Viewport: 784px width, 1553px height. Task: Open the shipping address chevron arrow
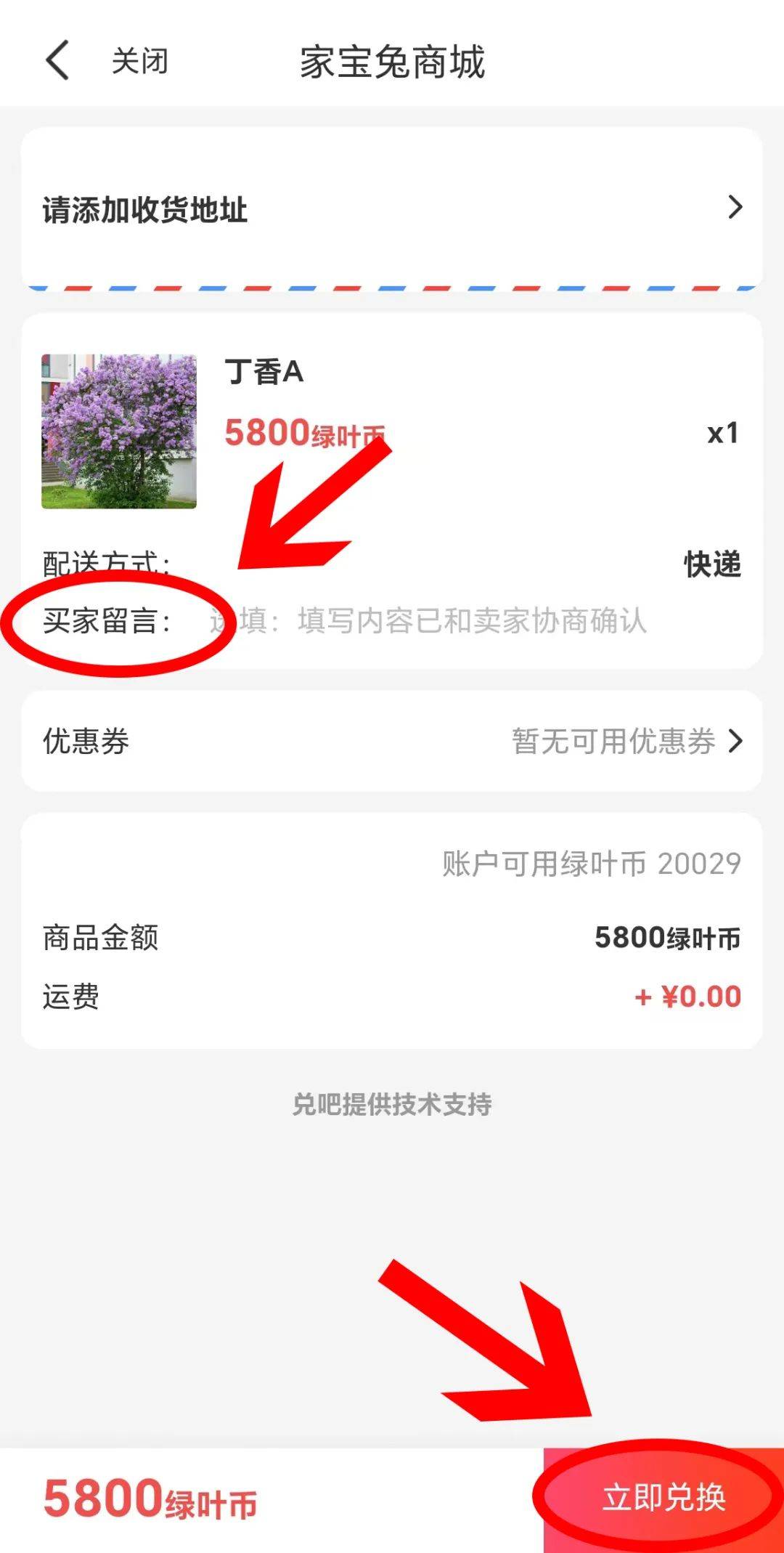pyautogui.click(x=735, y=206)
